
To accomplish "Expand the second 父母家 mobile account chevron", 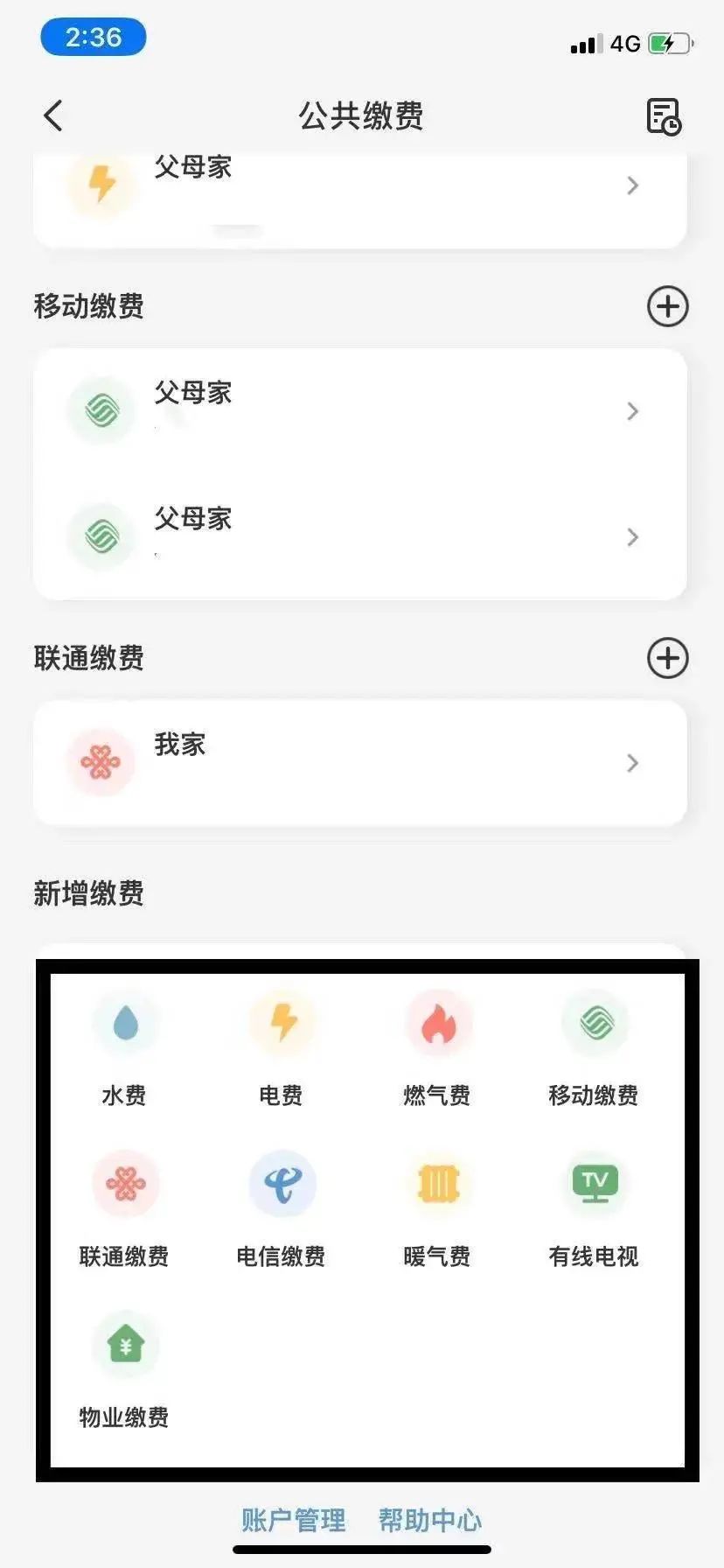I will click(x=632, y=537).
